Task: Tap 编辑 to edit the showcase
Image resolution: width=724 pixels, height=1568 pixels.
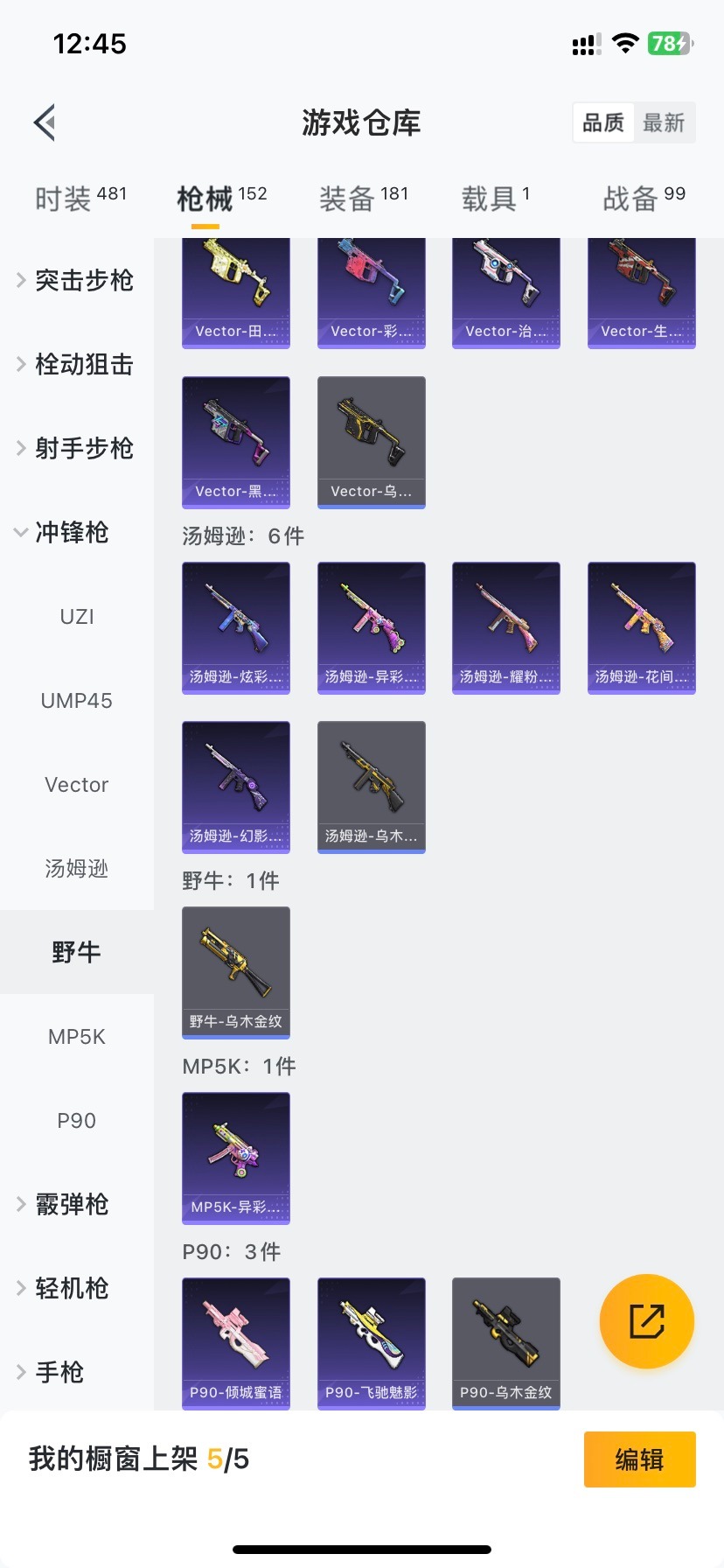Action: pyautogui.click(x=639, y=1459)
